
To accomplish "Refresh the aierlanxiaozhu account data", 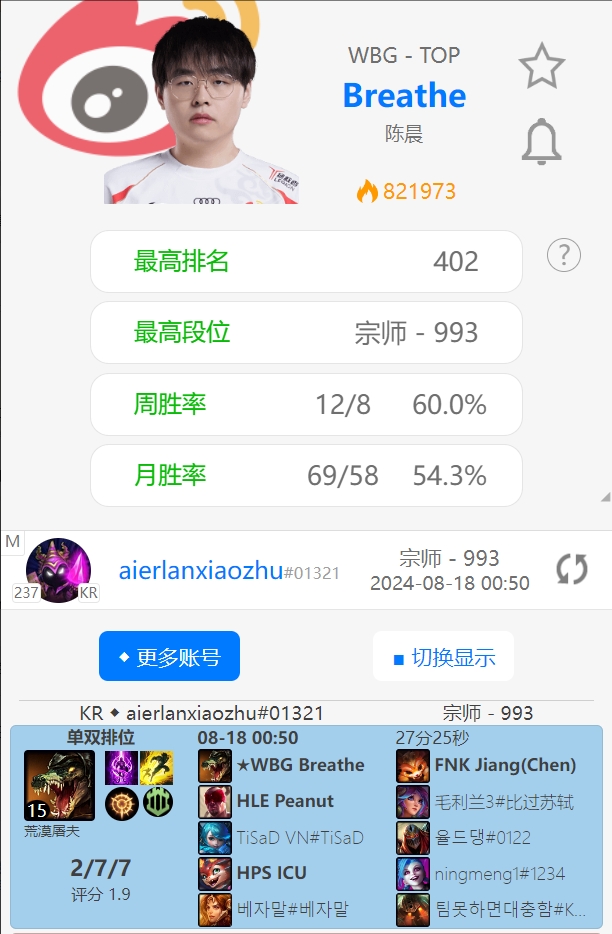I will pos(572,569).
